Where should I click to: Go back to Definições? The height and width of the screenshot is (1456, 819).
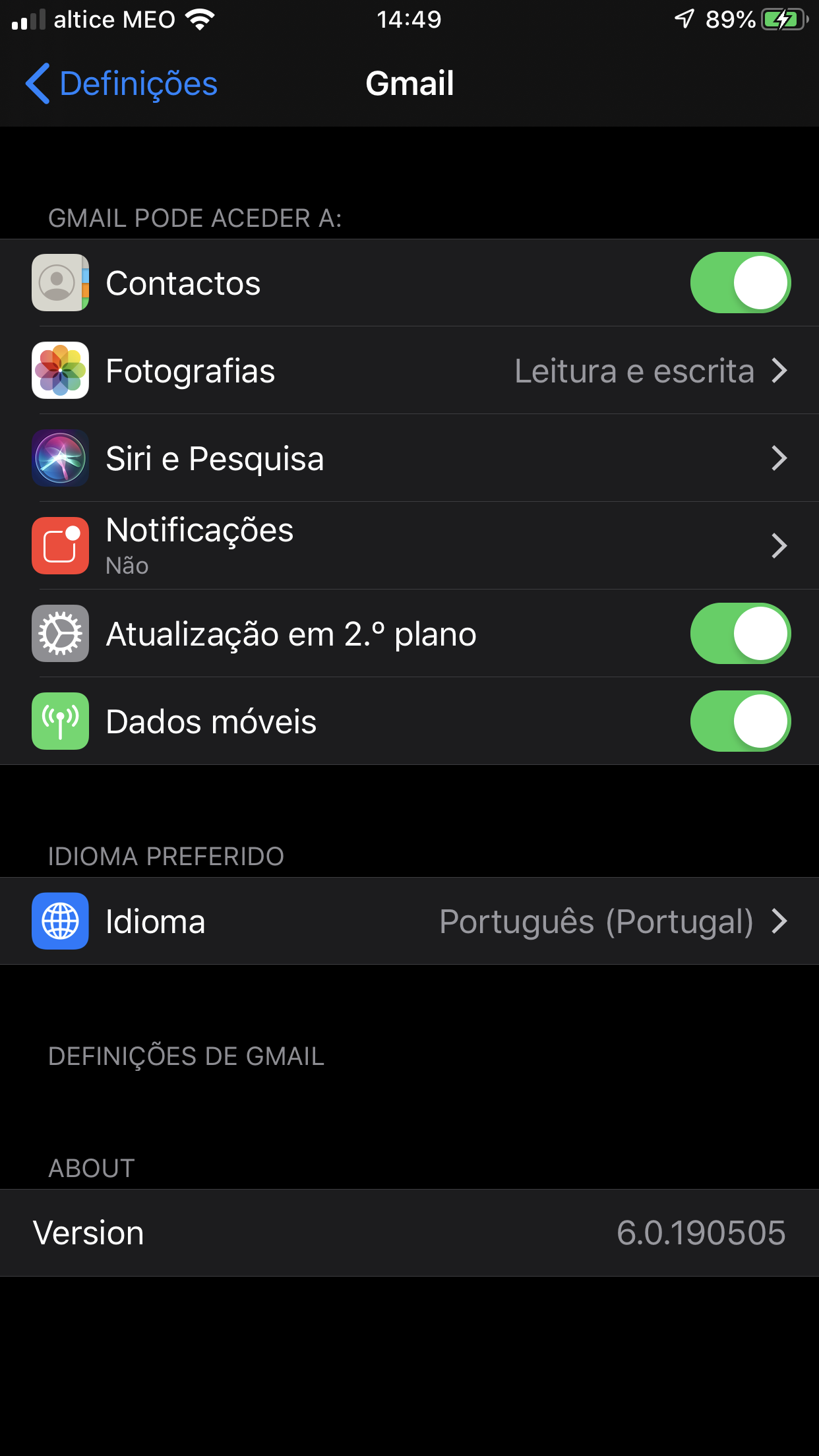(122, 84)
